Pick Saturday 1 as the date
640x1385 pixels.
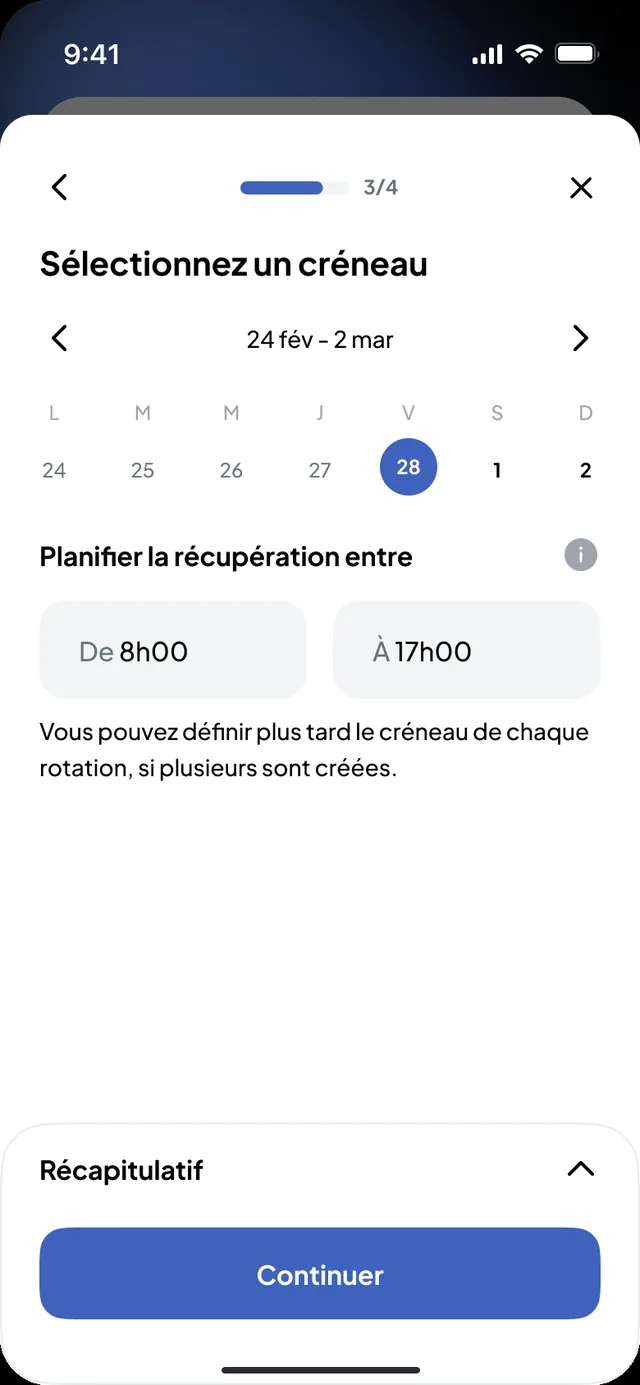(497, 470)
